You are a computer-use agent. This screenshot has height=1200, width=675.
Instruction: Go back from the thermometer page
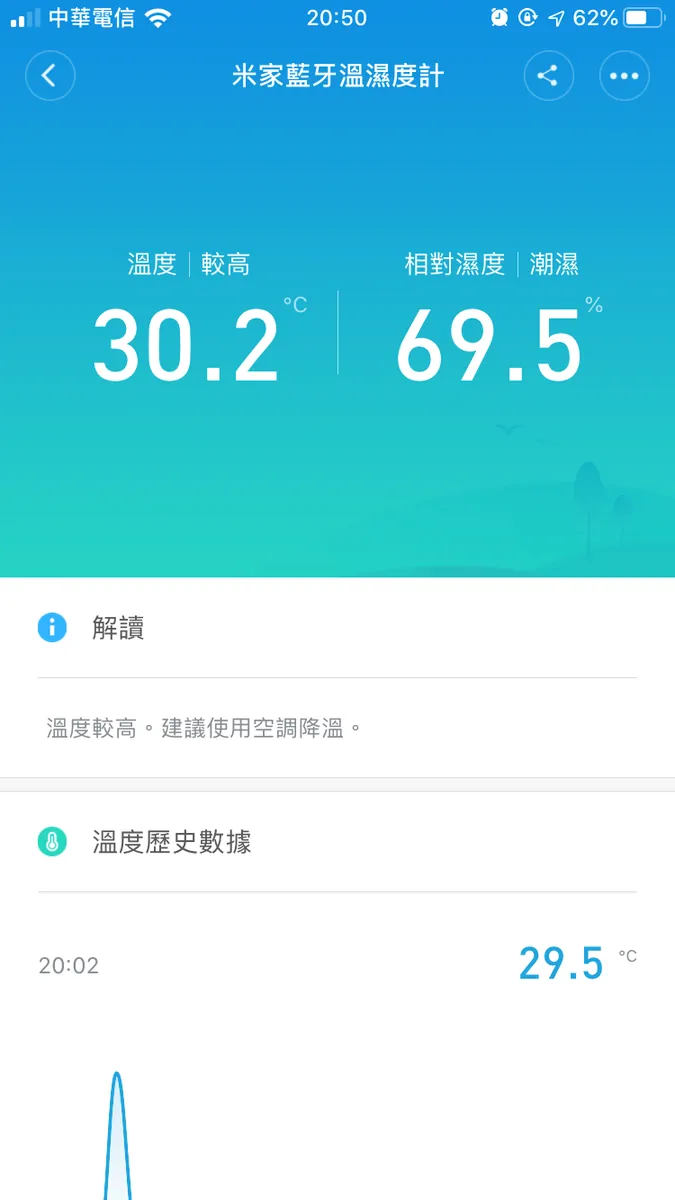(x=50, y=76)
